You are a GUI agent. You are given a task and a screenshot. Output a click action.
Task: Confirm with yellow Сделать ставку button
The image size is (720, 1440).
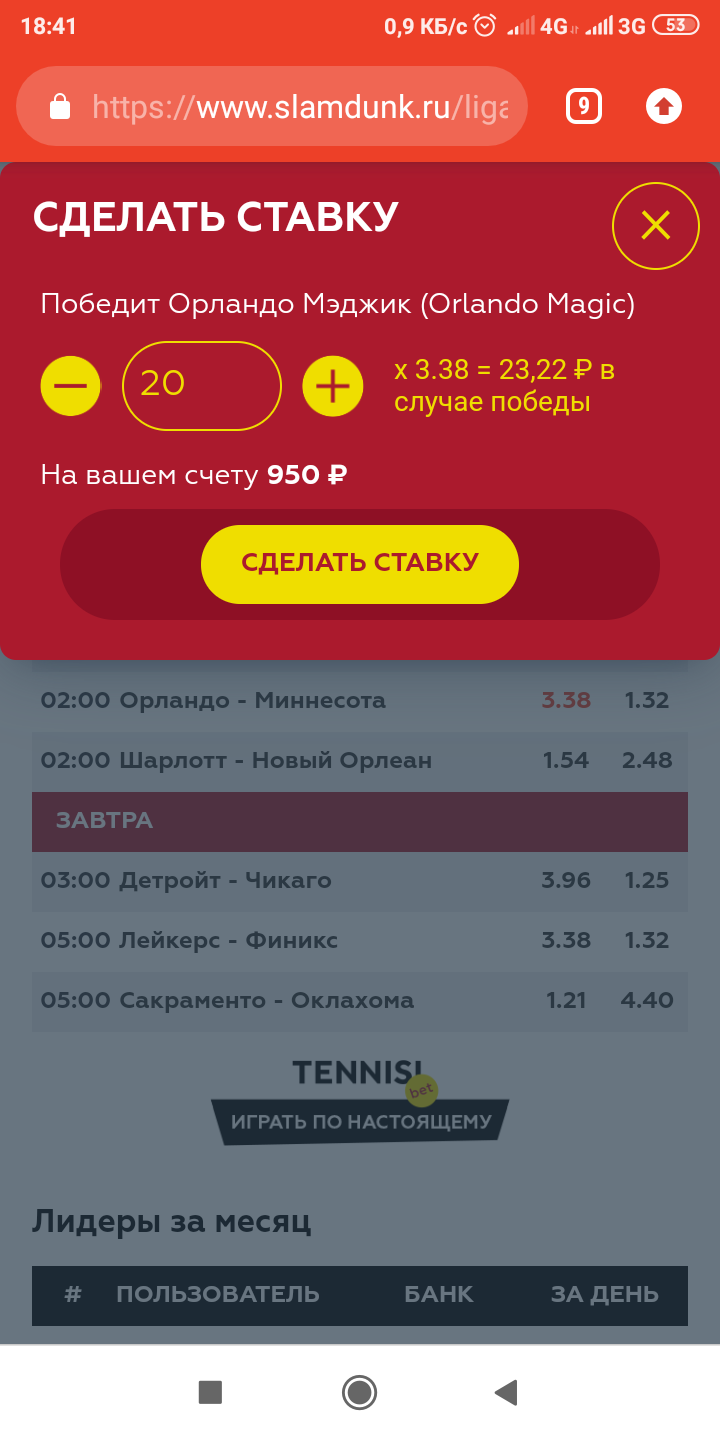pos(360,564)
